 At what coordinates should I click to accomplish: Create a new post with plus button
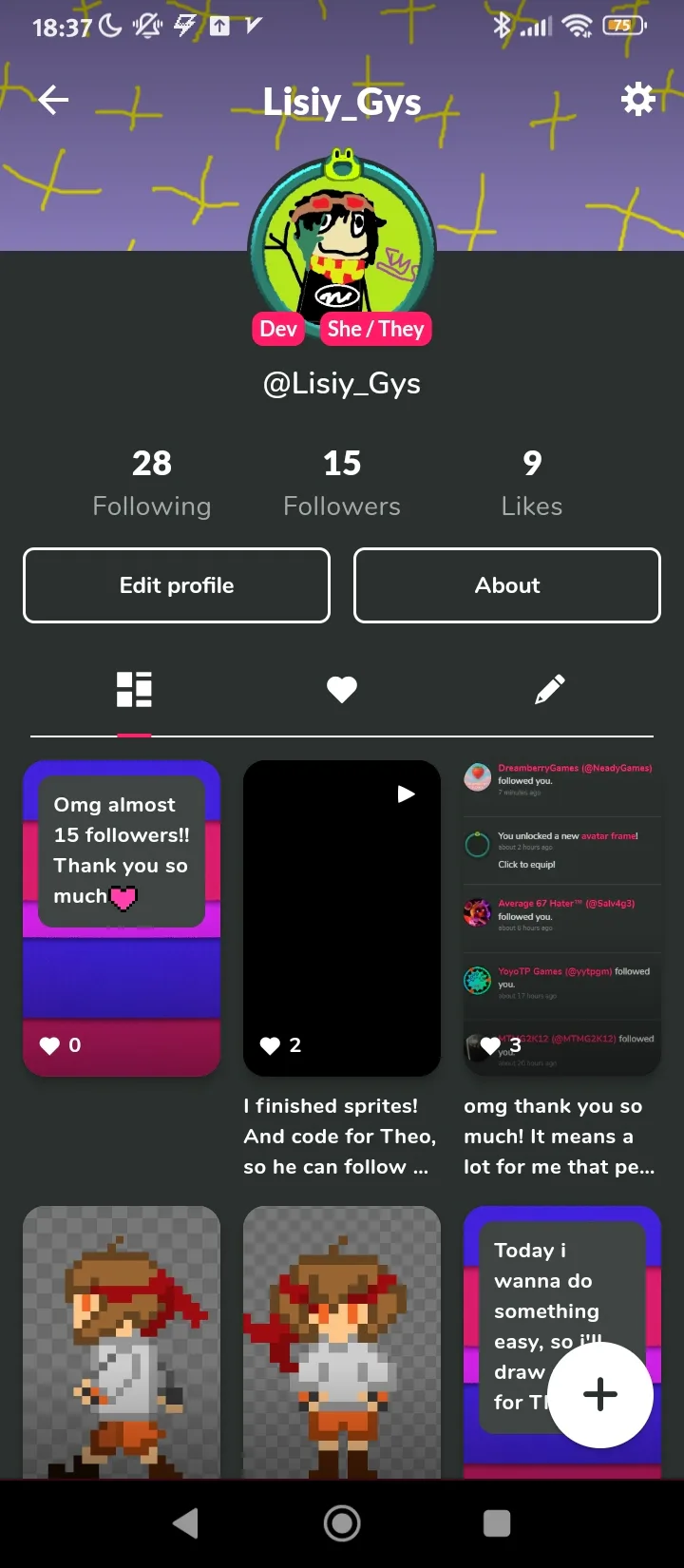point(600,1395)
